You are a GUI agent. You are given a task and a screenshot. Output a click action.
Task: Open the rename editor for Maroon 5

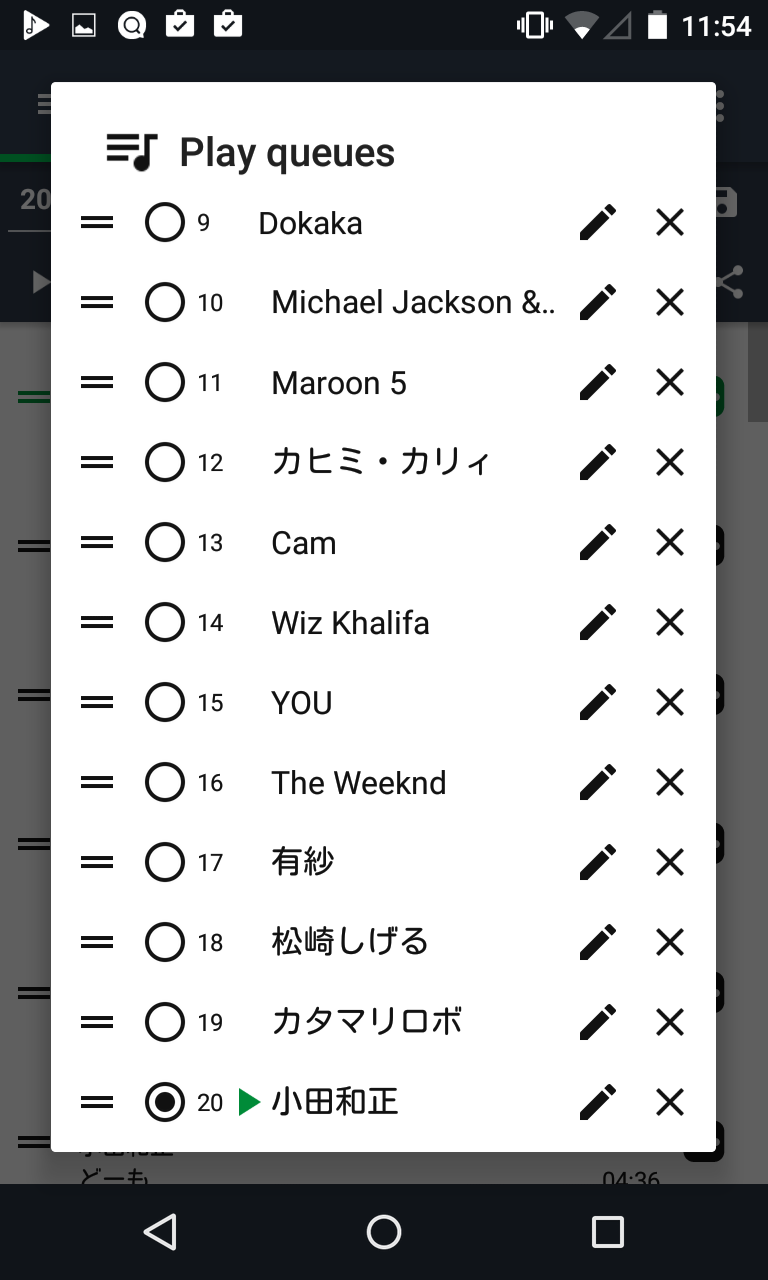[x=597, y=382]
